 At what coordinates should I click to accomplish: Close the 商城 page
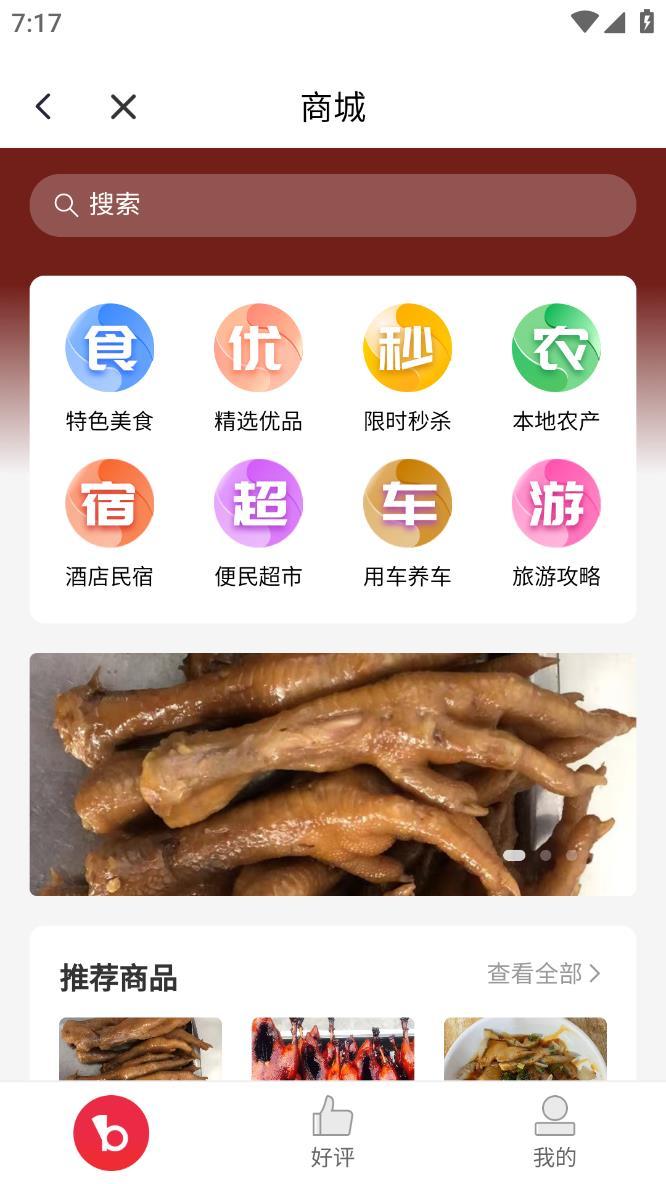point(123,107)
